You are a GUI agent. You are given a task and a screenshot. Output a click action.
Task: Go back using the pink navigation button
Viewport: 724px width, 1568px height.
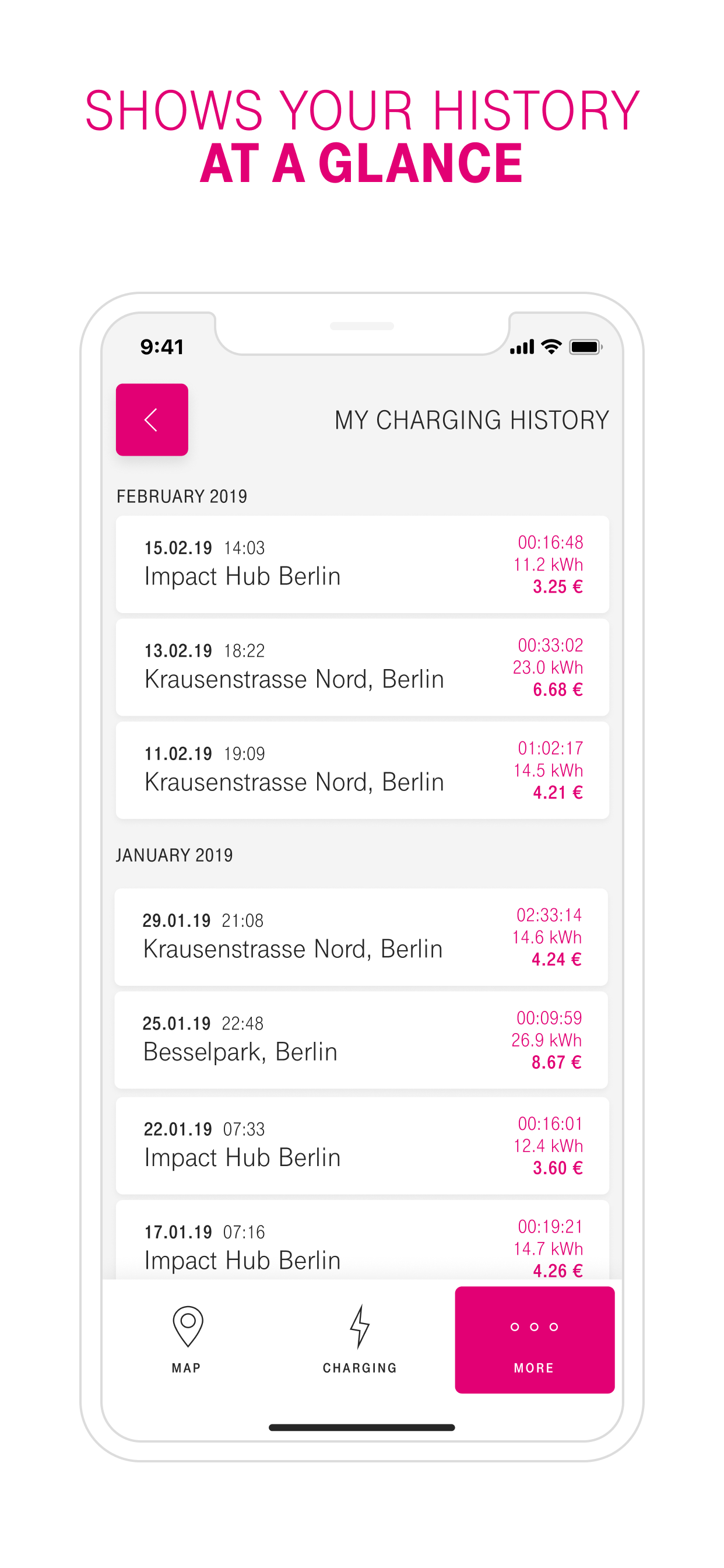point(152,420)
